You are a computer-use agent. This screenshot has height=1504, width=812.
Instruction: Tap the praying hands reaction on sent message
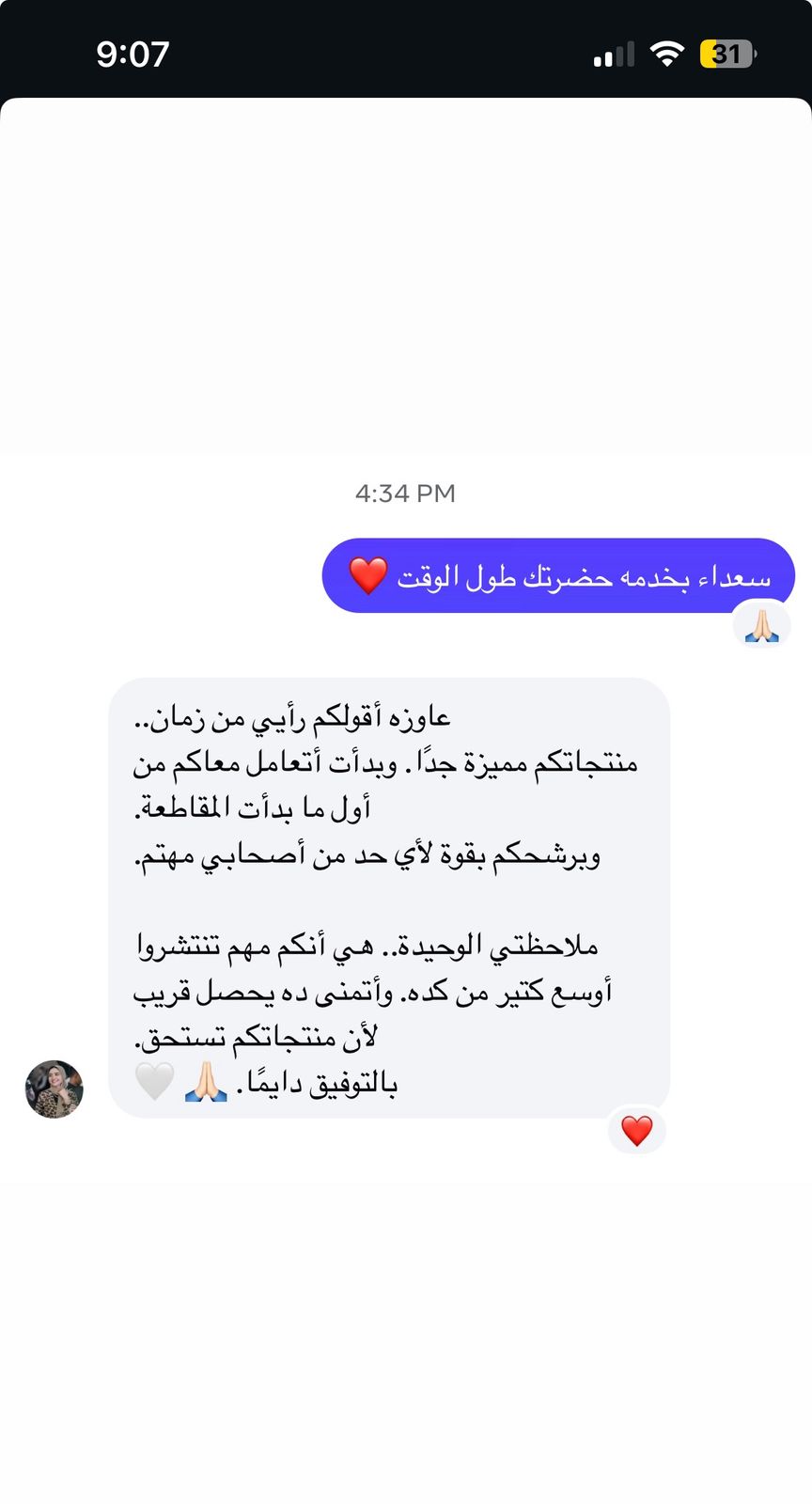click(761, 625)
